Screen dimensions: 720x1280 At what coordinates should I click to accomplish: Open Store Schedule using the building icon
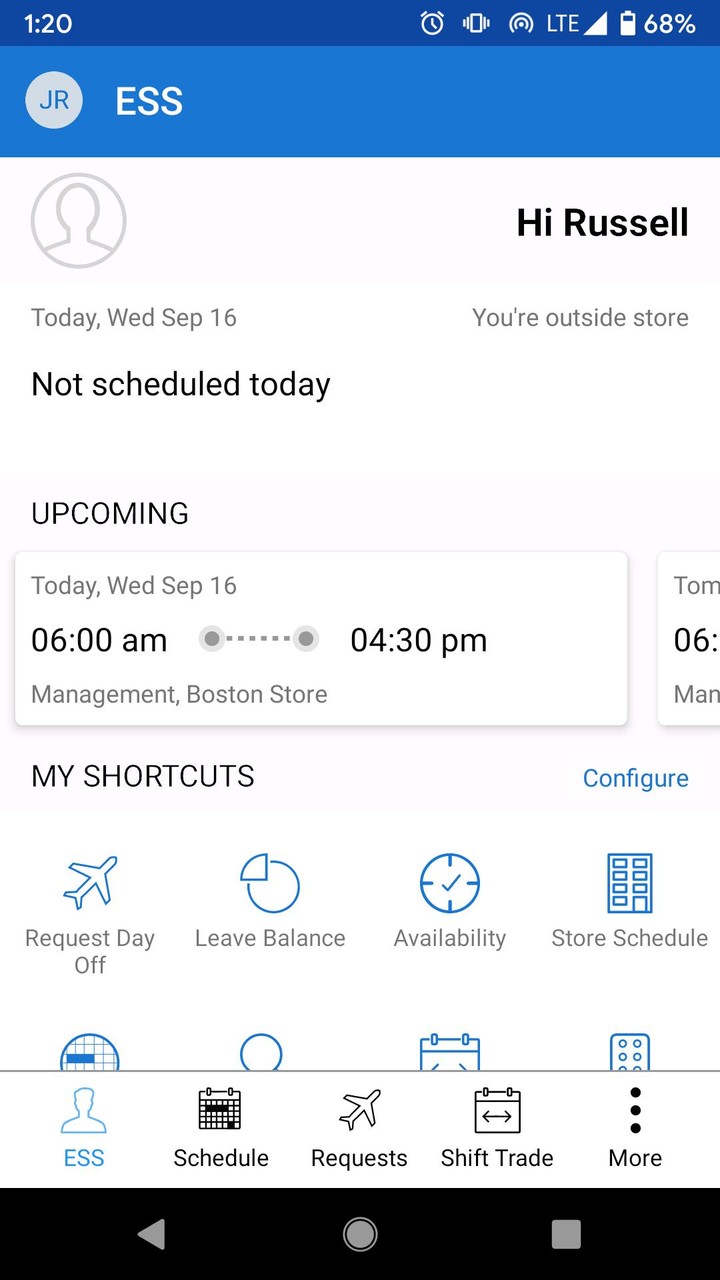click(x=629, y=882)
